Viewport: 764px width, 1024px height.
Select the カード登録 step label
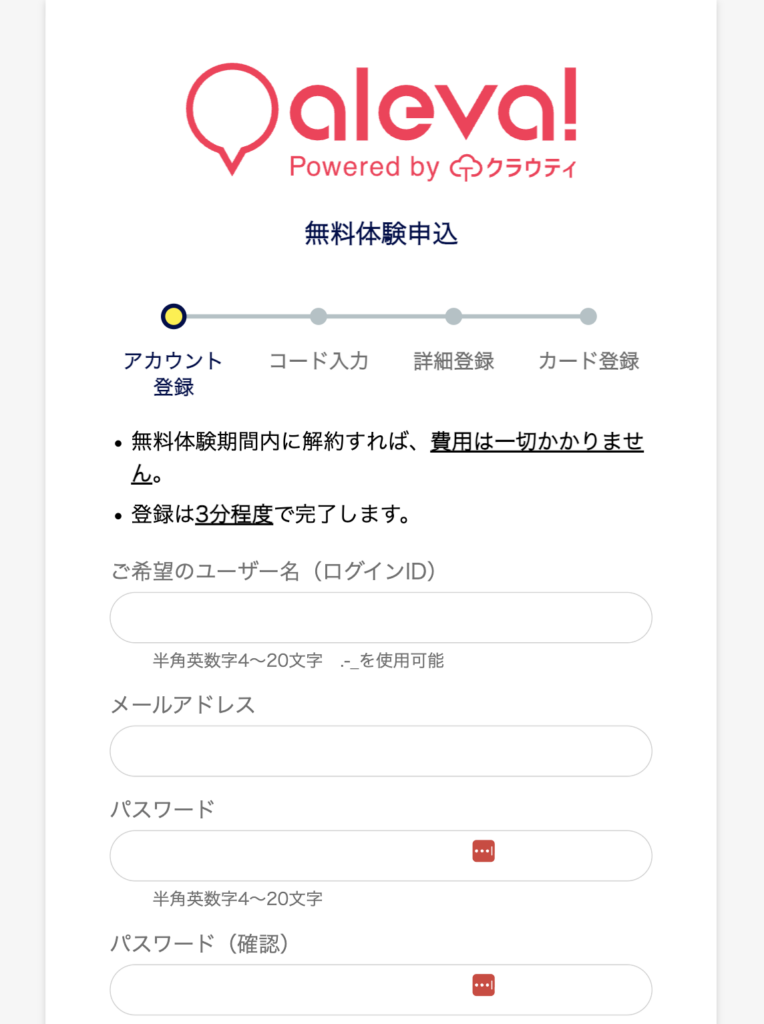(x=589, y=361)
